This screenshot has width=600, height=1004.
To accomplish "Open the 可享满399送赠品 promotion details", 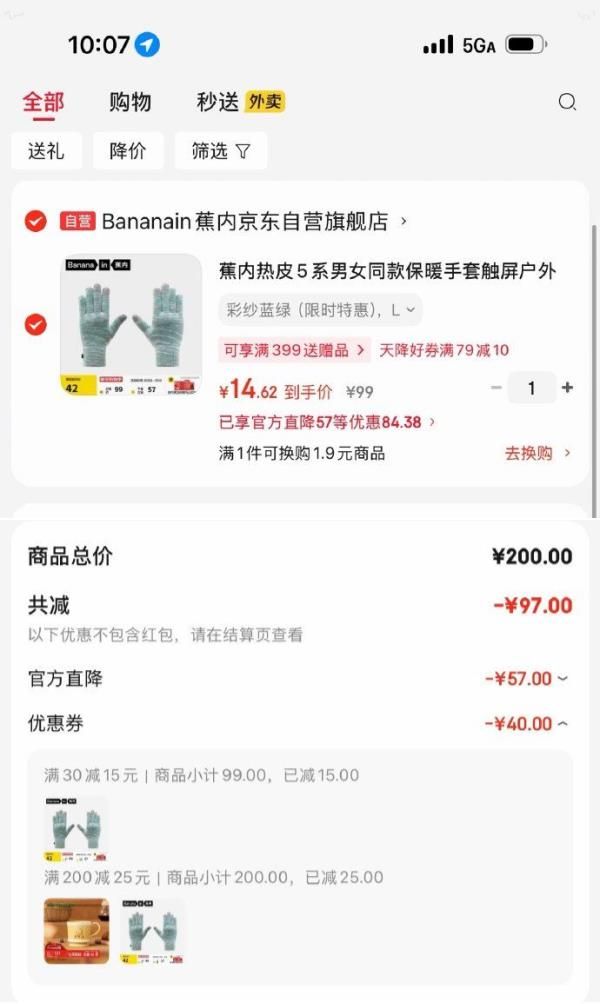I will click(295, 349).
